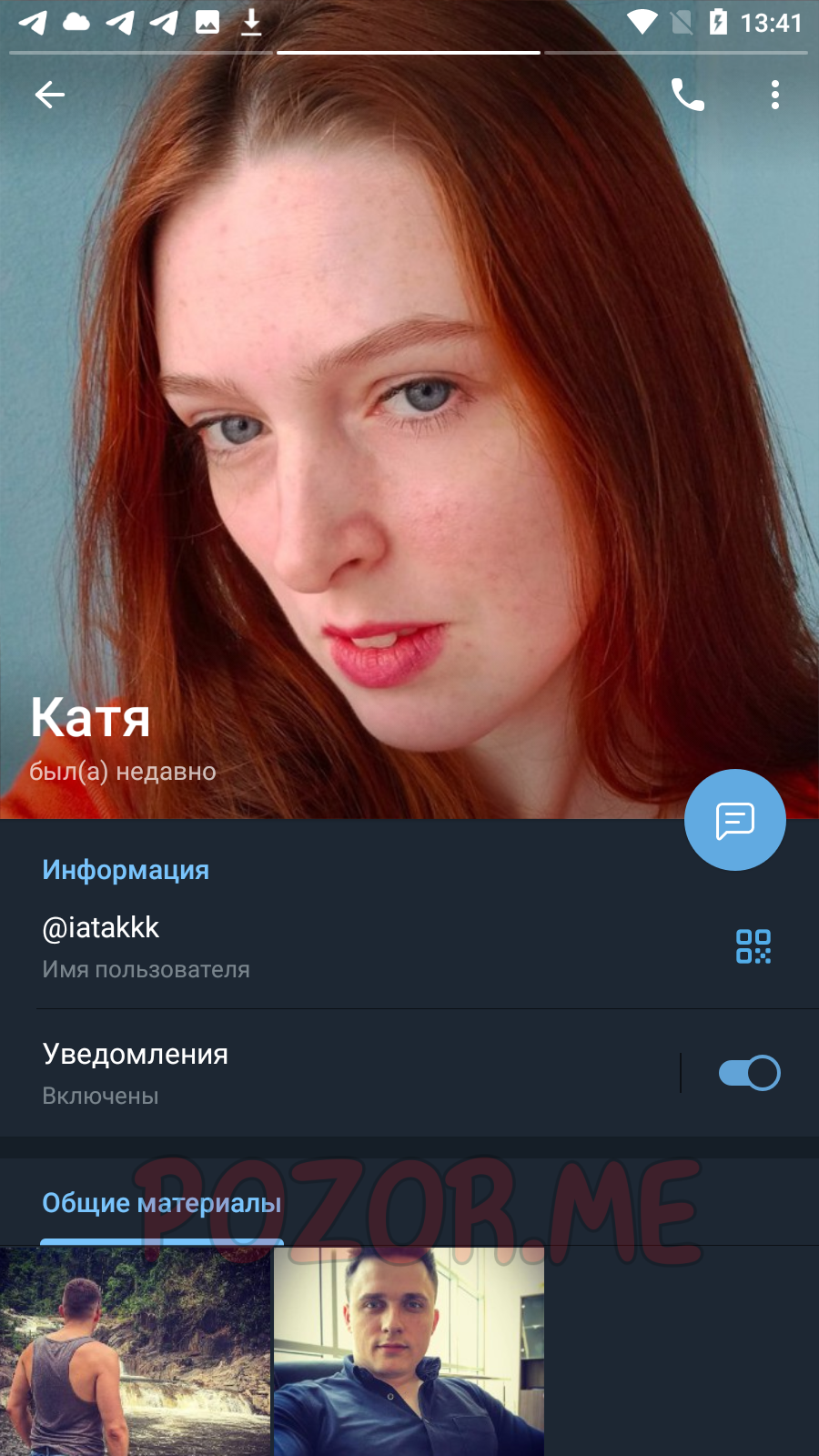Disable the notifications switch

(749, 1073)
